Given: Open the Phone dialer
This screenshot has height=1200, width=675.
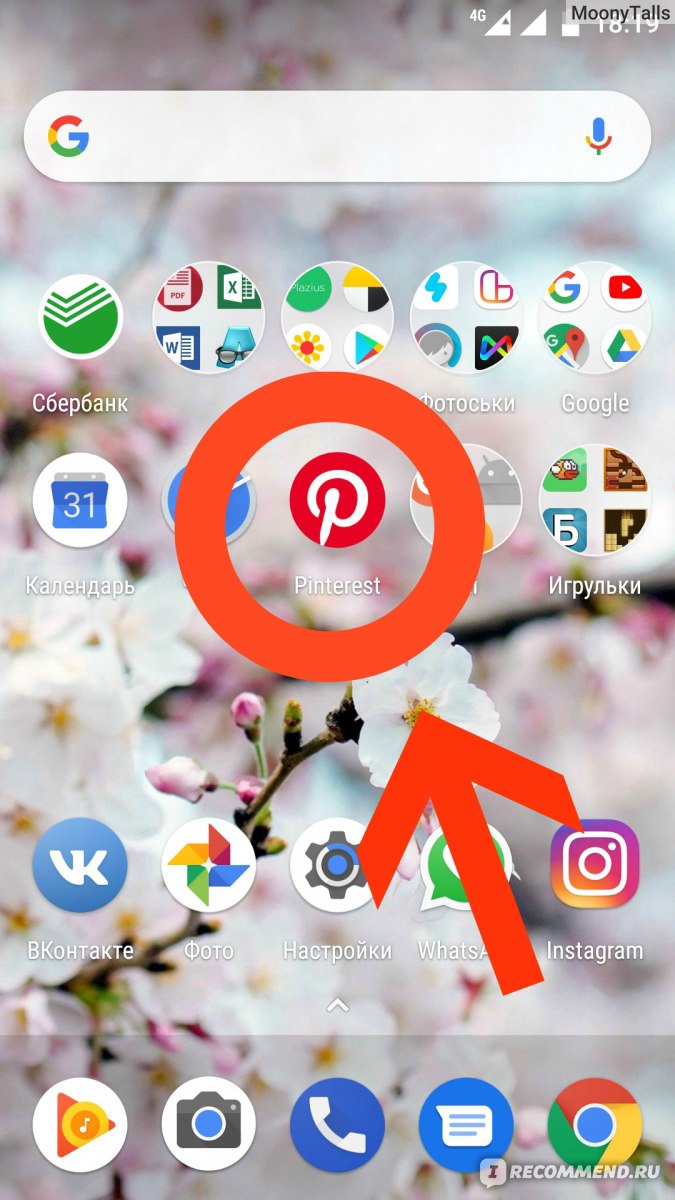Looking at the screenshot, I should (337, 1125).
